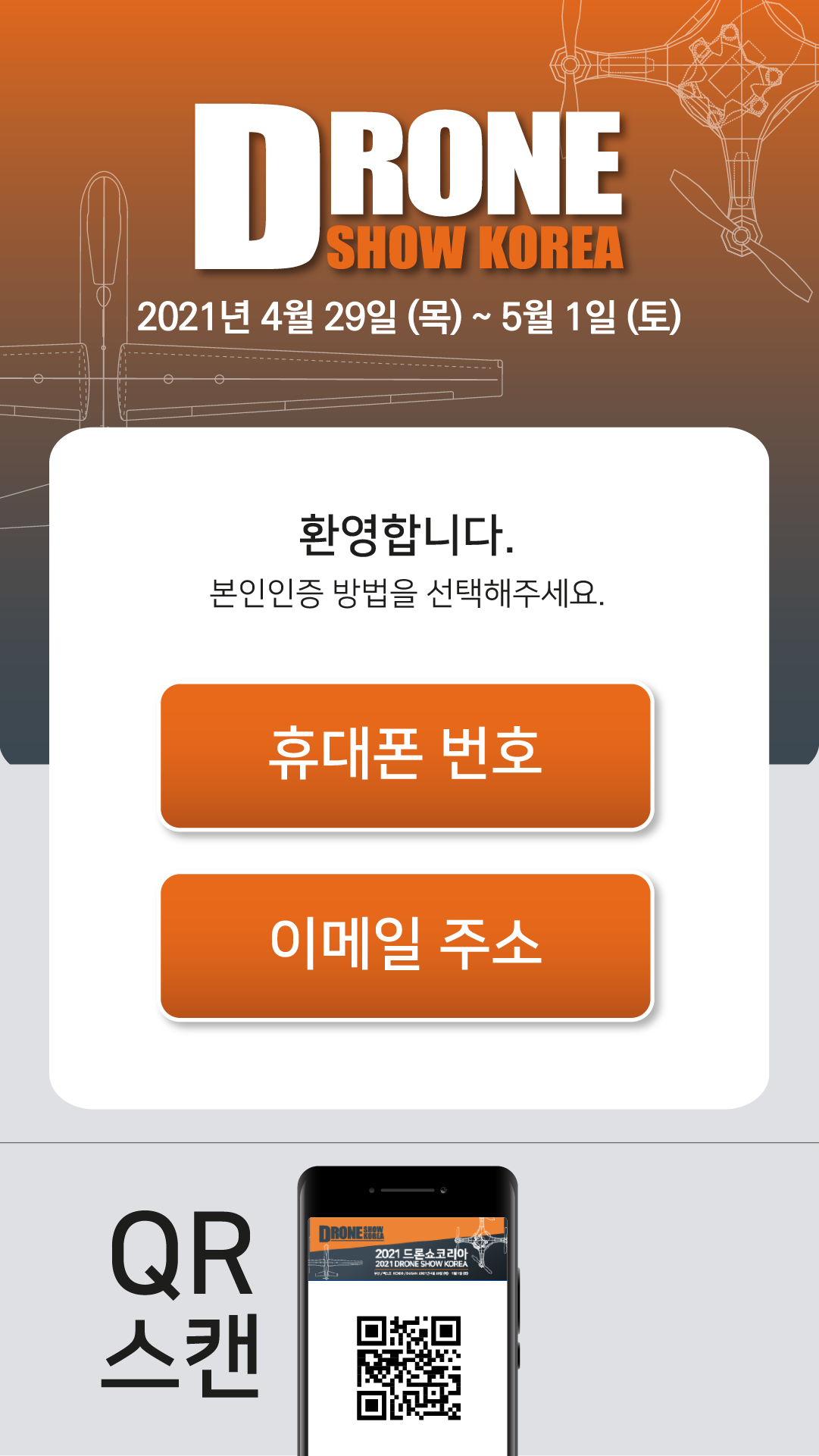Choose email address (이메일 주소) verification
This screenshot has height=1456, width=819.
(406, 946)
